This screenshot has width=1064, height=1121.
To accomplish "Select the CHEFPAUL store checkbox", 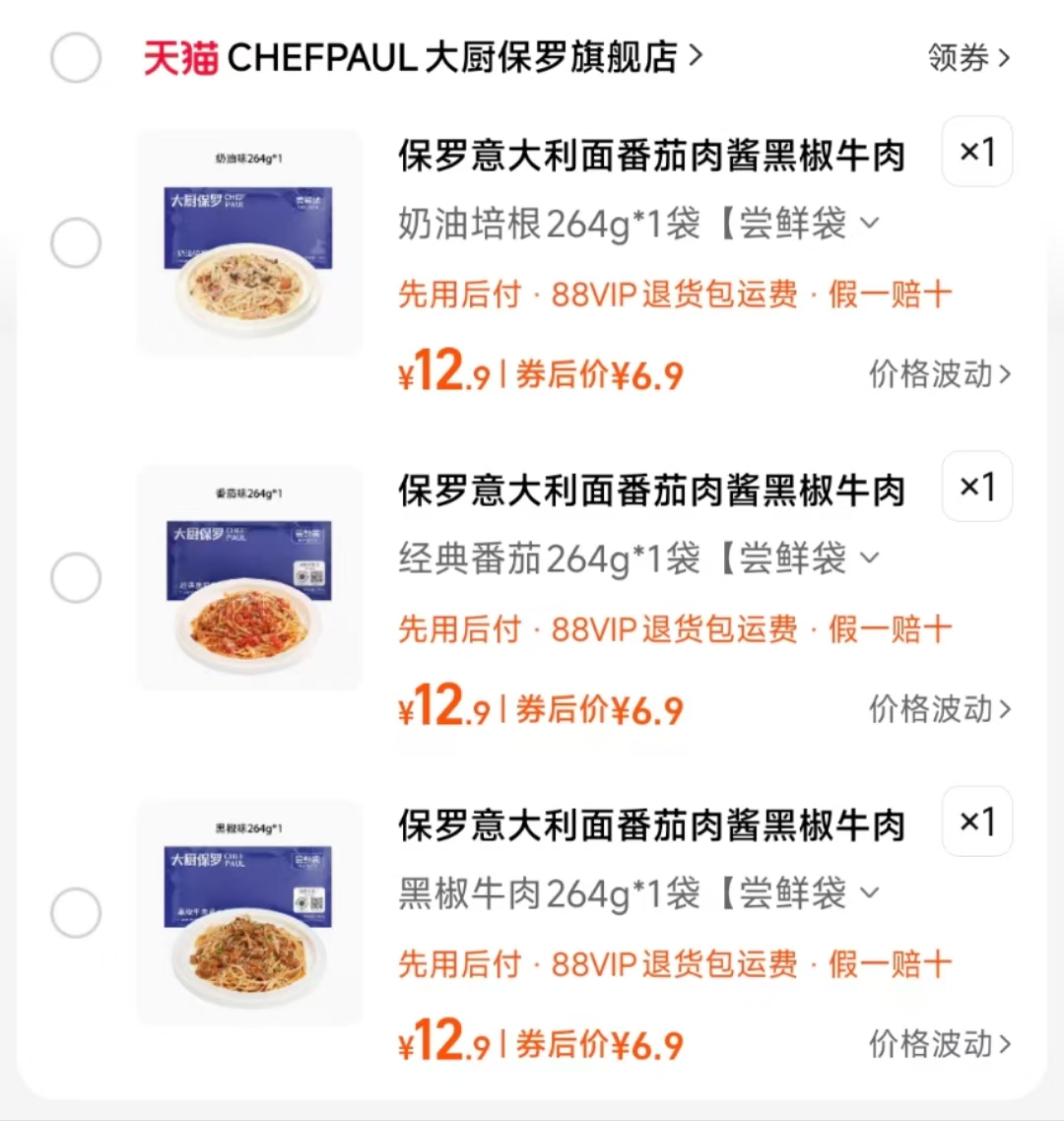I will (76, 57).
